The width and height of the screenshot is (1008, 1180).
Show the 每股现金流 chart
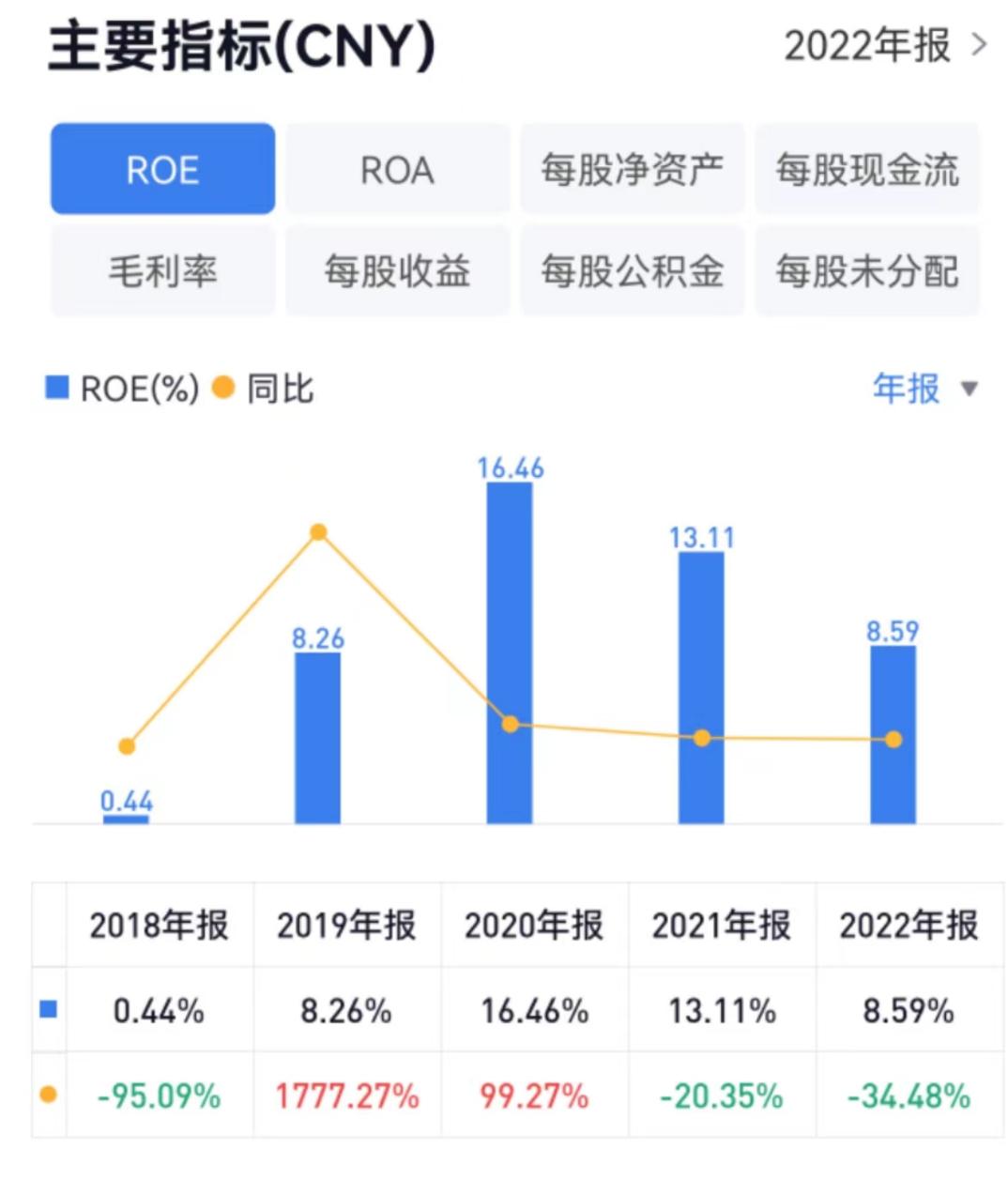(866, 170)
